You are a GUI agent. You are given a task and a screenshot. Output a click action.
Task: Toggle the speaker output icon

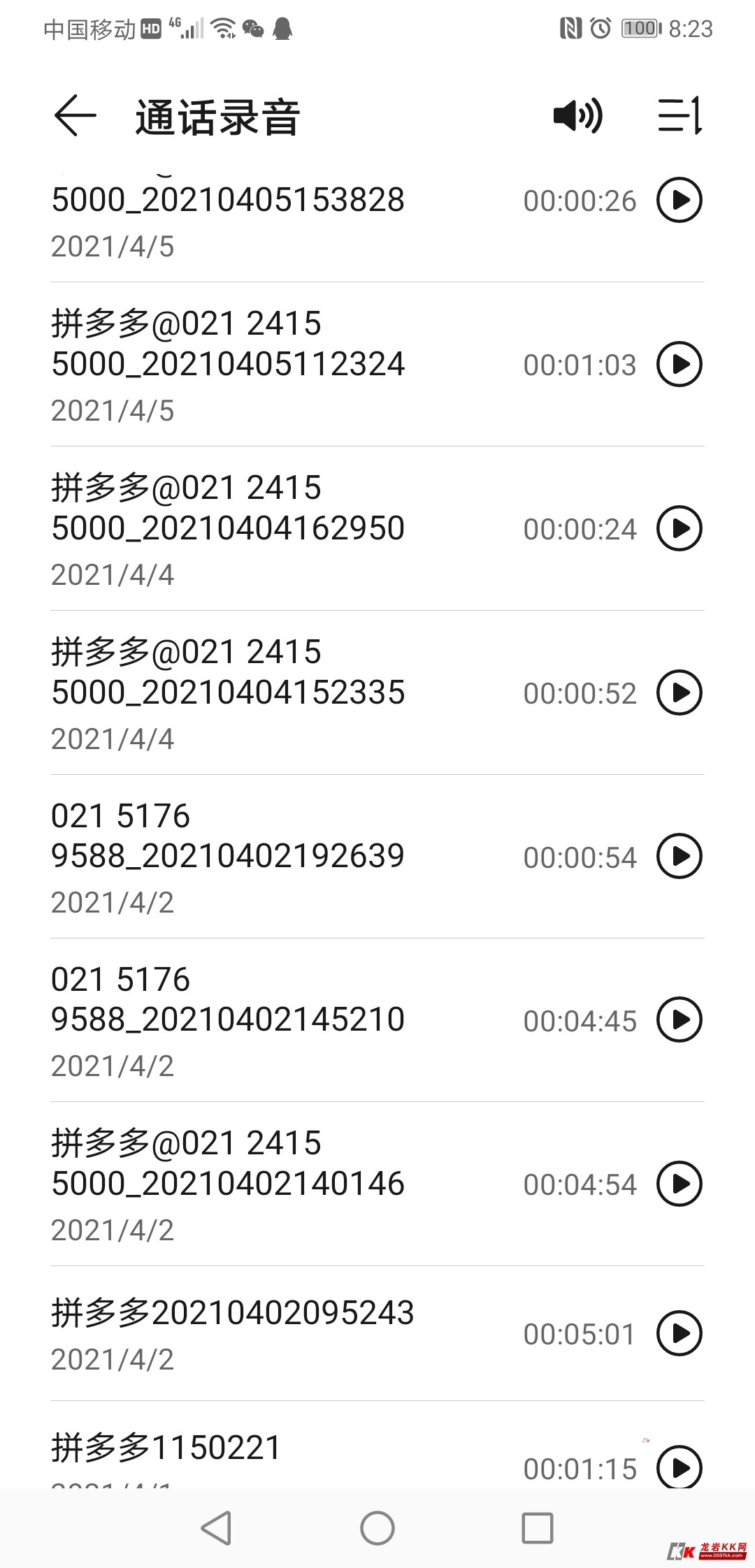(x=577, y=116)
